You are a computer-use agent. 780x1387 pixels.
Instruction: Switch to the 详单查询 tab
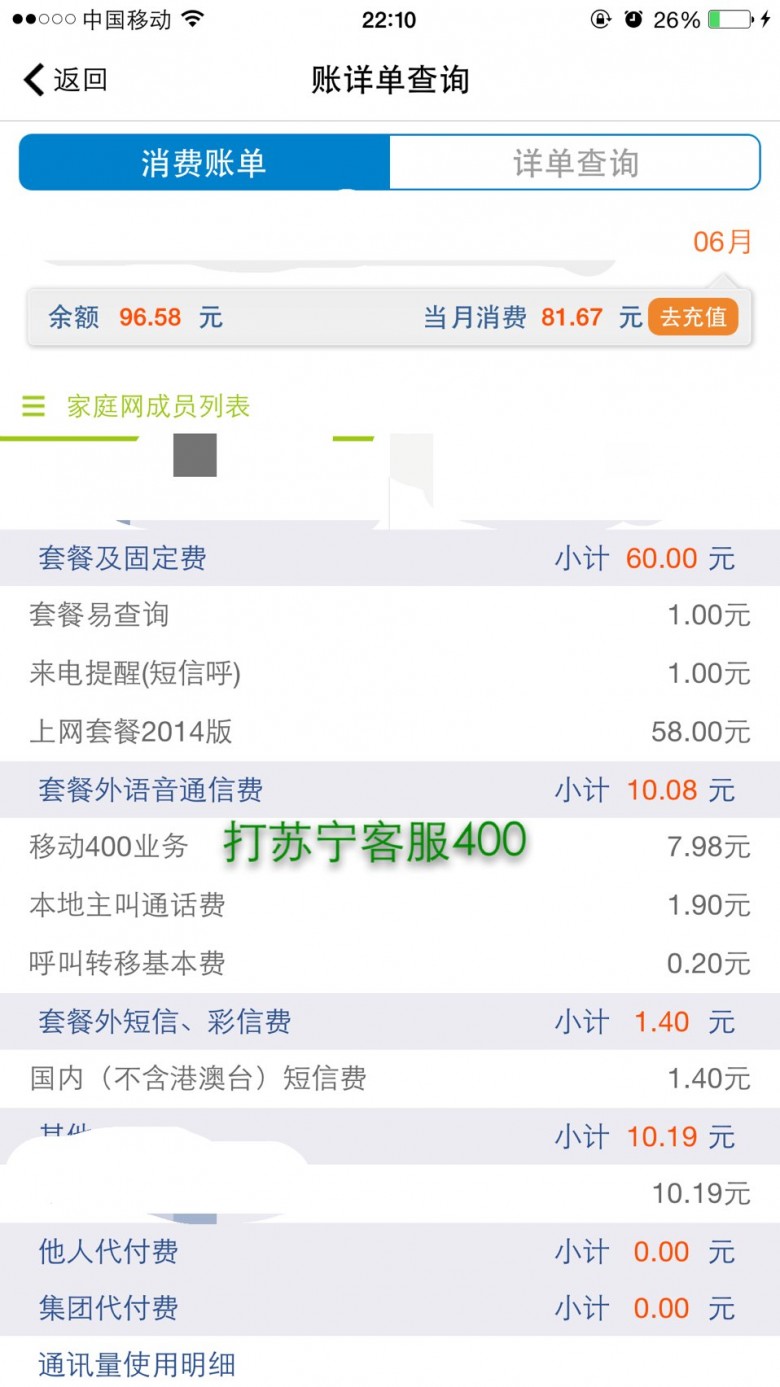click(x=575, y=163)
